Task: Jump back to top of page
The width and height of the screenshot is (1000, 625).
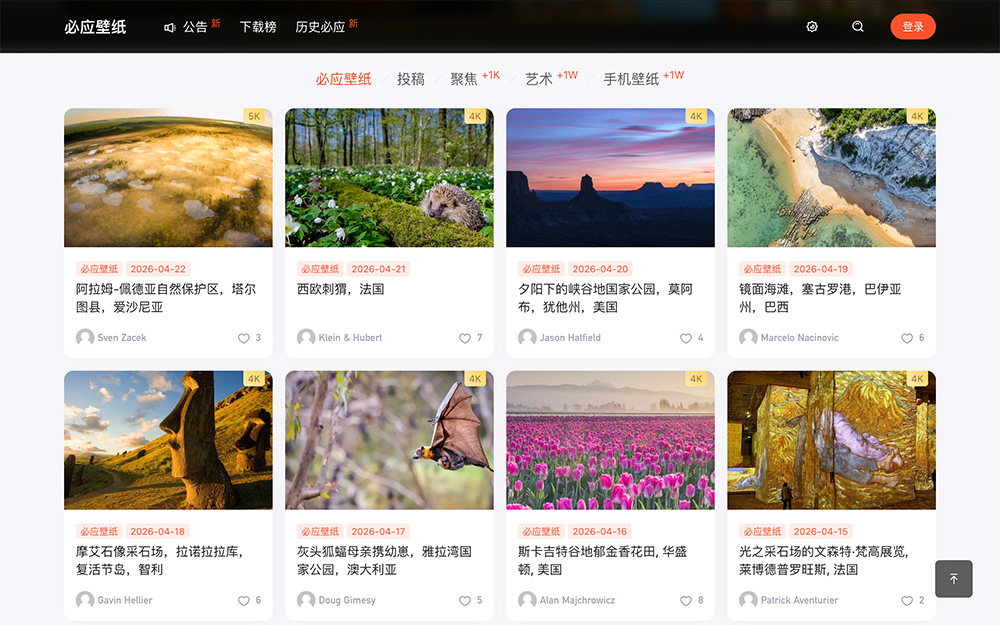Action: click(x=953, y=579)
